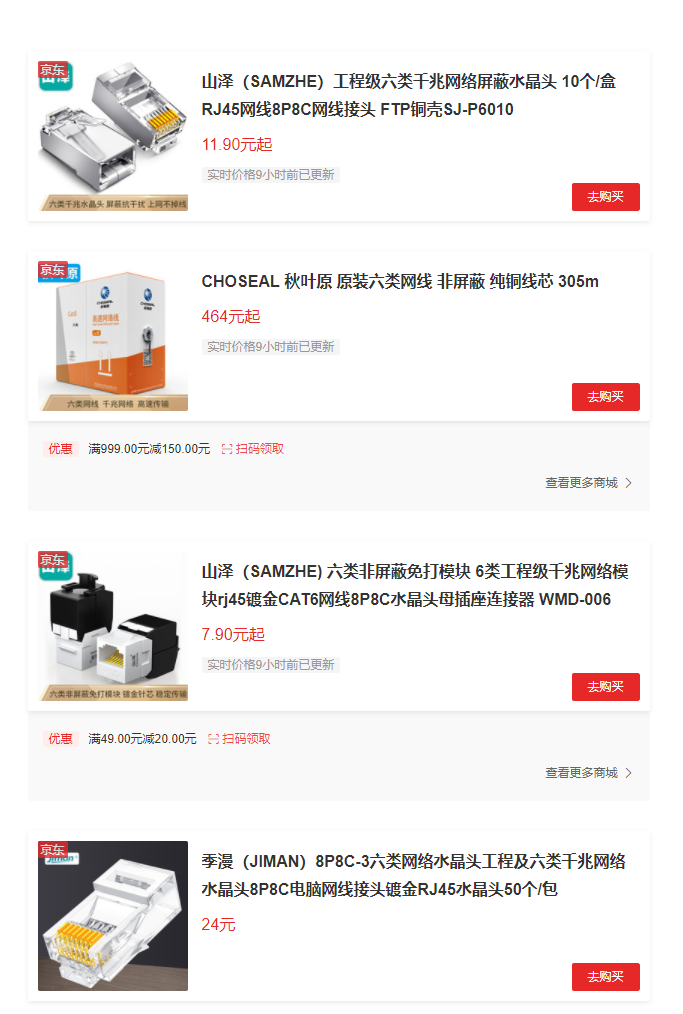Buy the JIMAN 季漫 水晶头 50个/包
Image resolution: width=683 pixels, height=1014 pixels.
[x=605, y=977]
